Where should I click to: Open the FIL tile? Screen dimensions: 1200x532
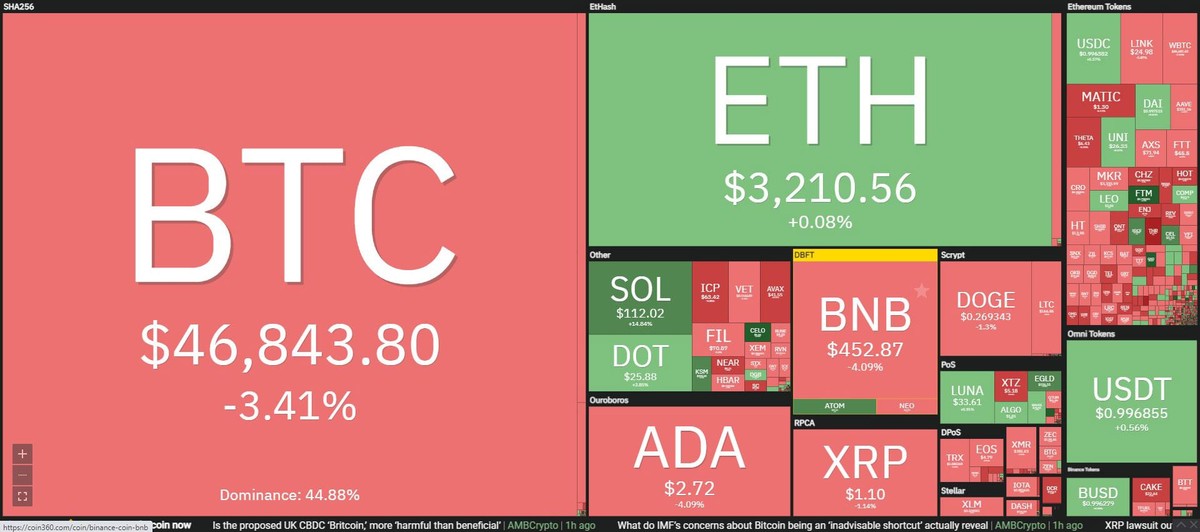716,337
